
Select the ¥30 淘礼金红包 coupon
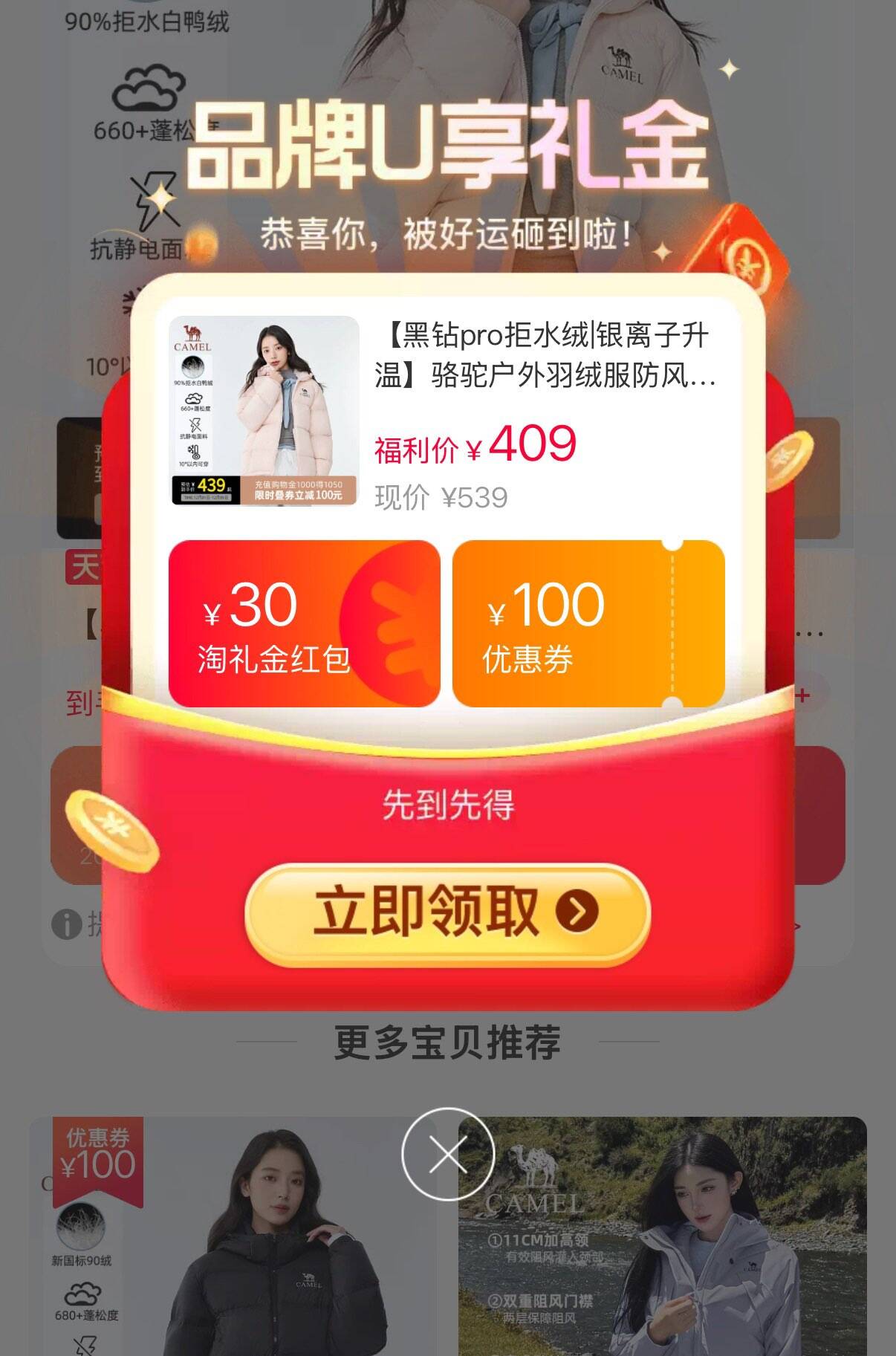(304, 623)
